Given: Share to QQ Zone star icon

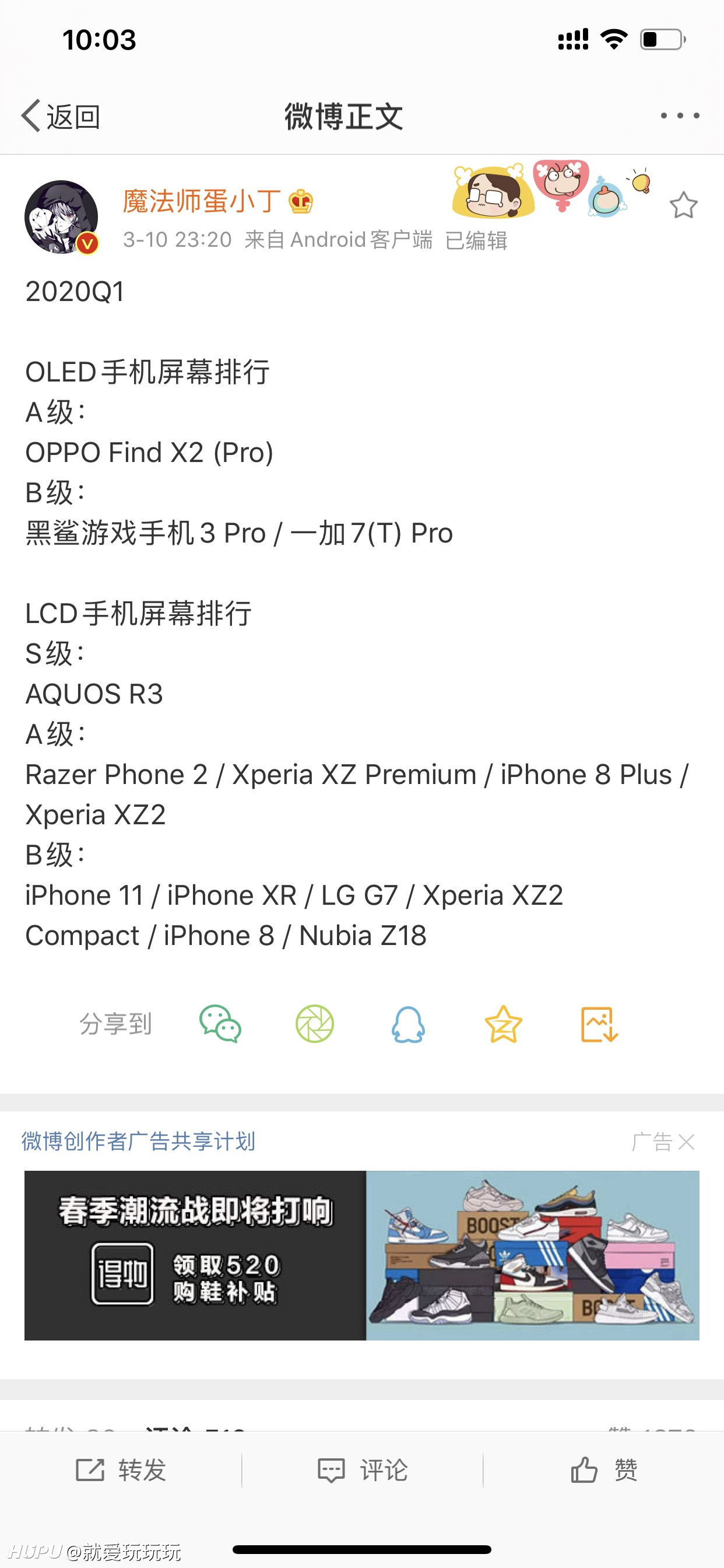Looking at the screenshot, I should pyautogui.click(x=503, y=1024).
